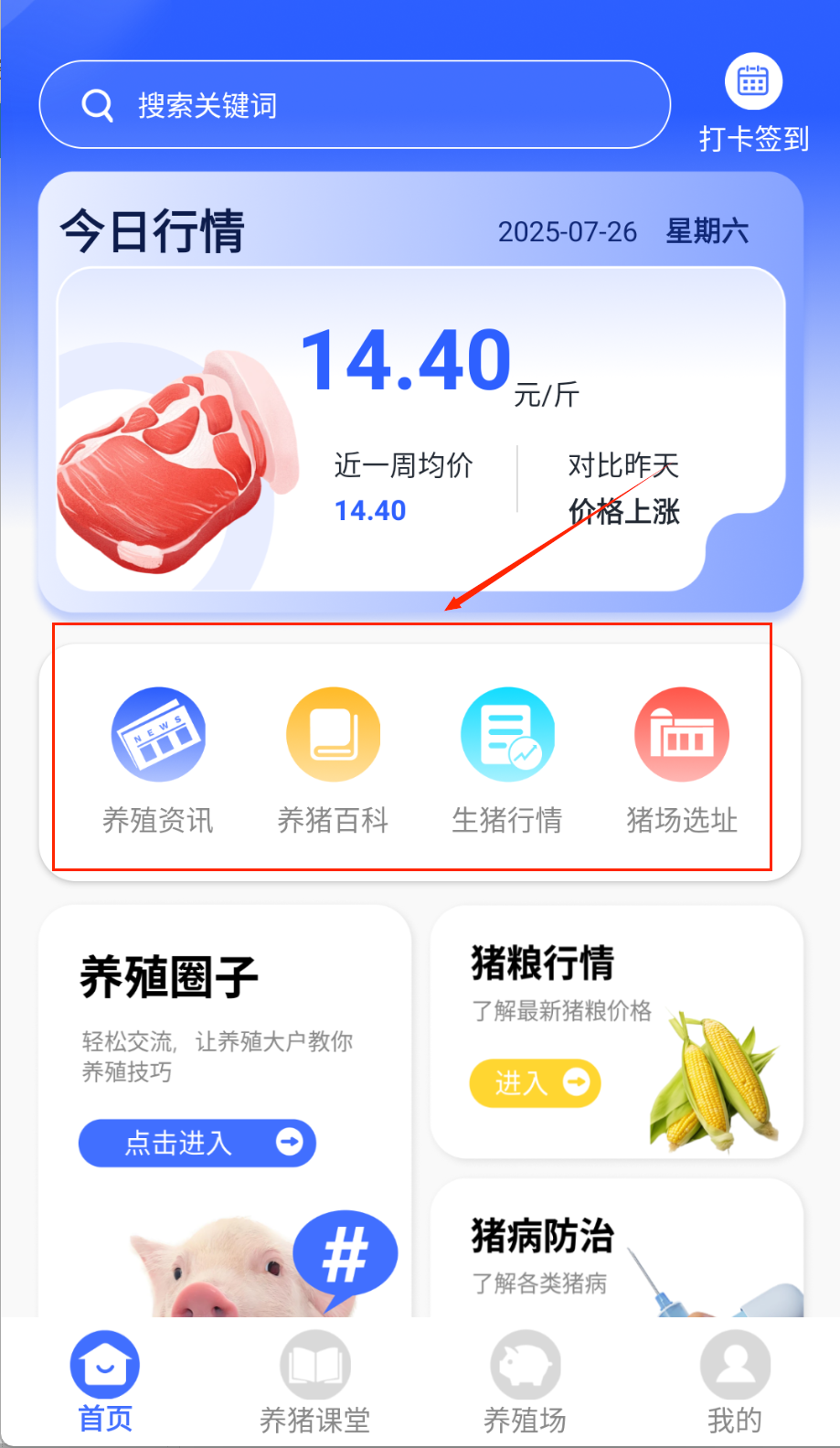Go to the 首页 tab

105,1382
